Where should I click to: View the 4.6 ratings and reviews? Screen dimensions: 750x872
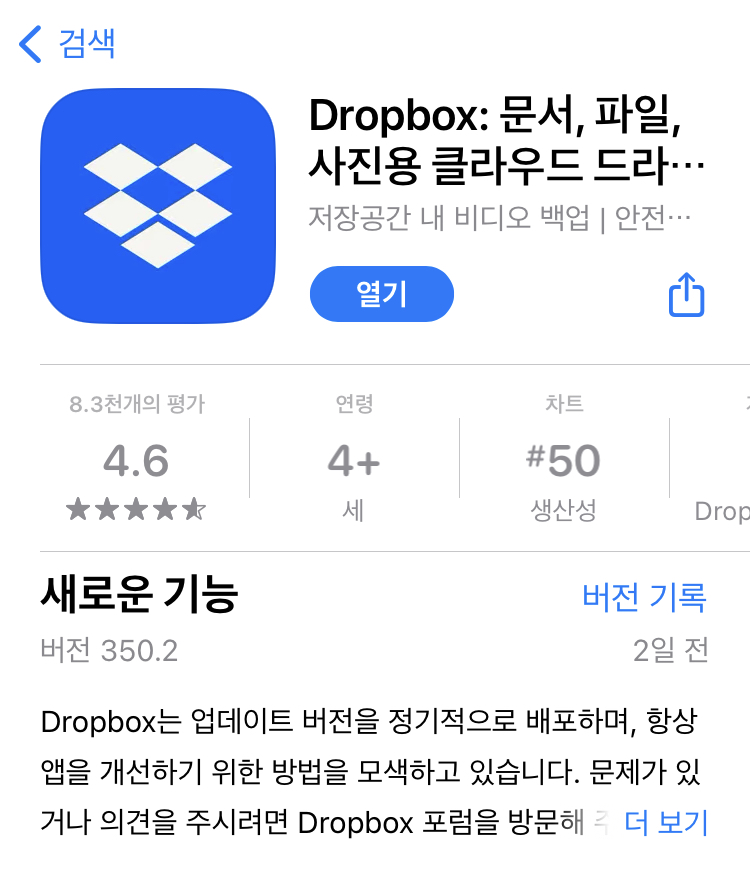(136, 462)
